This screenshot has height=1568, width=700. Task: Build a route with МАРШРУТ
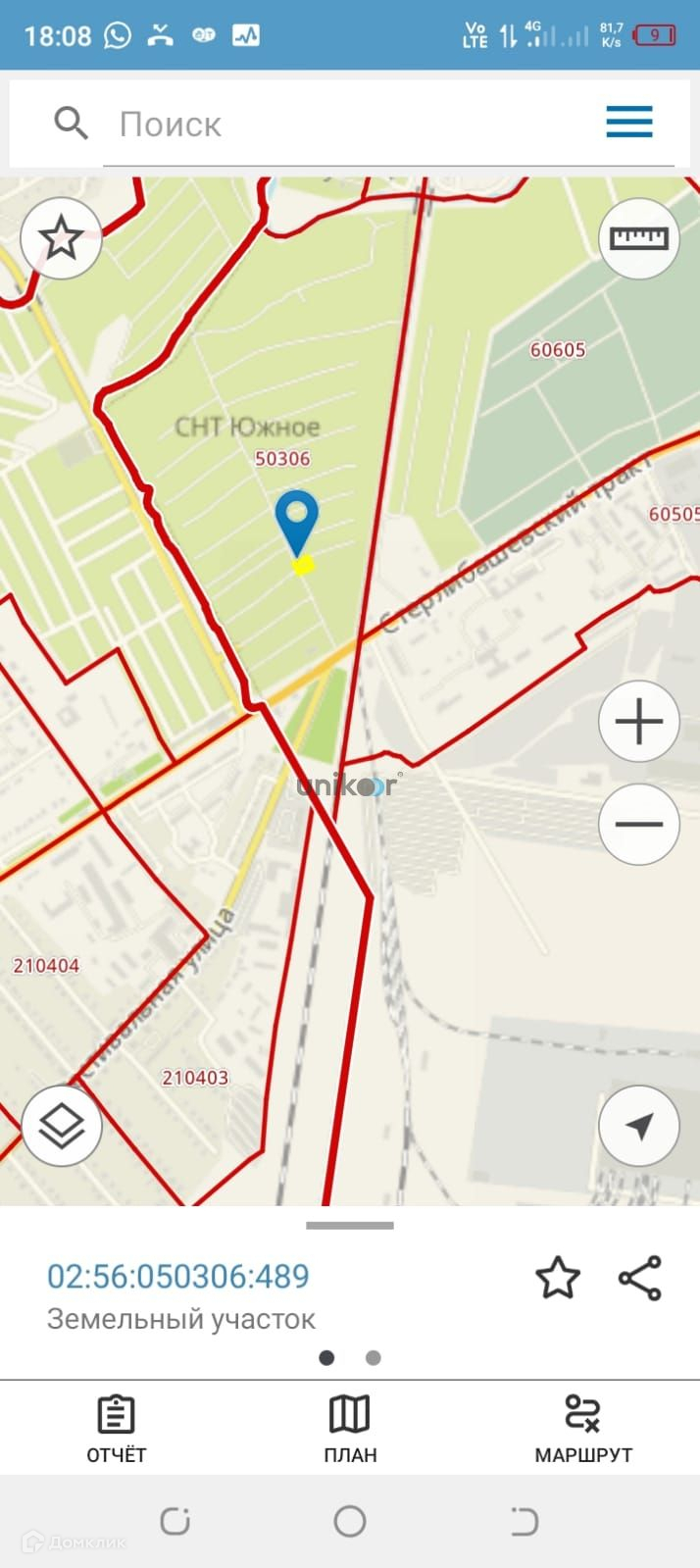(583, 1429)
